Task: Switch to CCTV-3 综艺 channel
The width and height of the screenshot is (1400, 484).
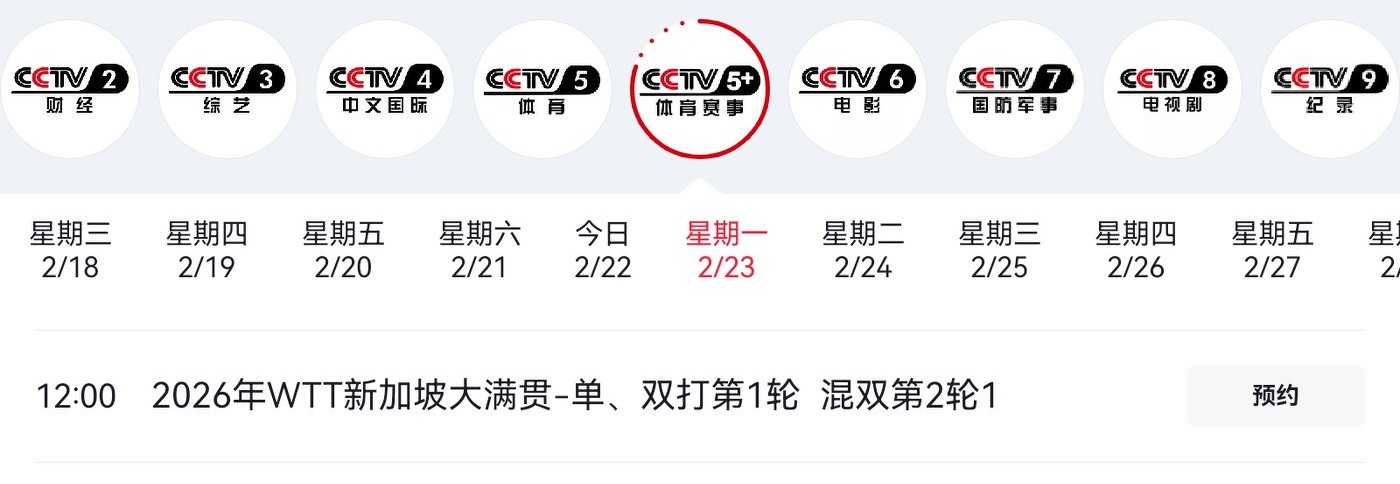Action: click(227, 89)
